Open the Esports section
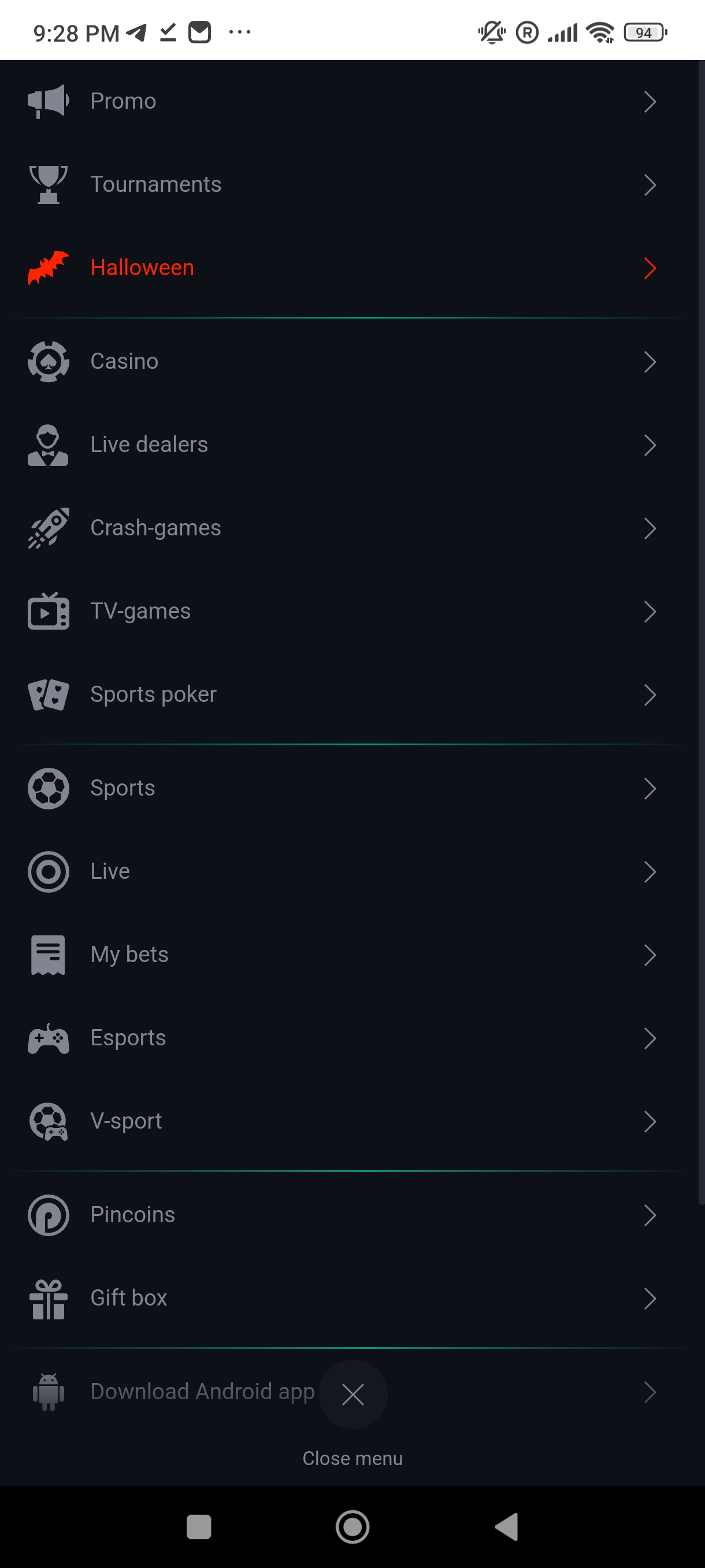705x1568 pixels. [x=128, y=1038]
